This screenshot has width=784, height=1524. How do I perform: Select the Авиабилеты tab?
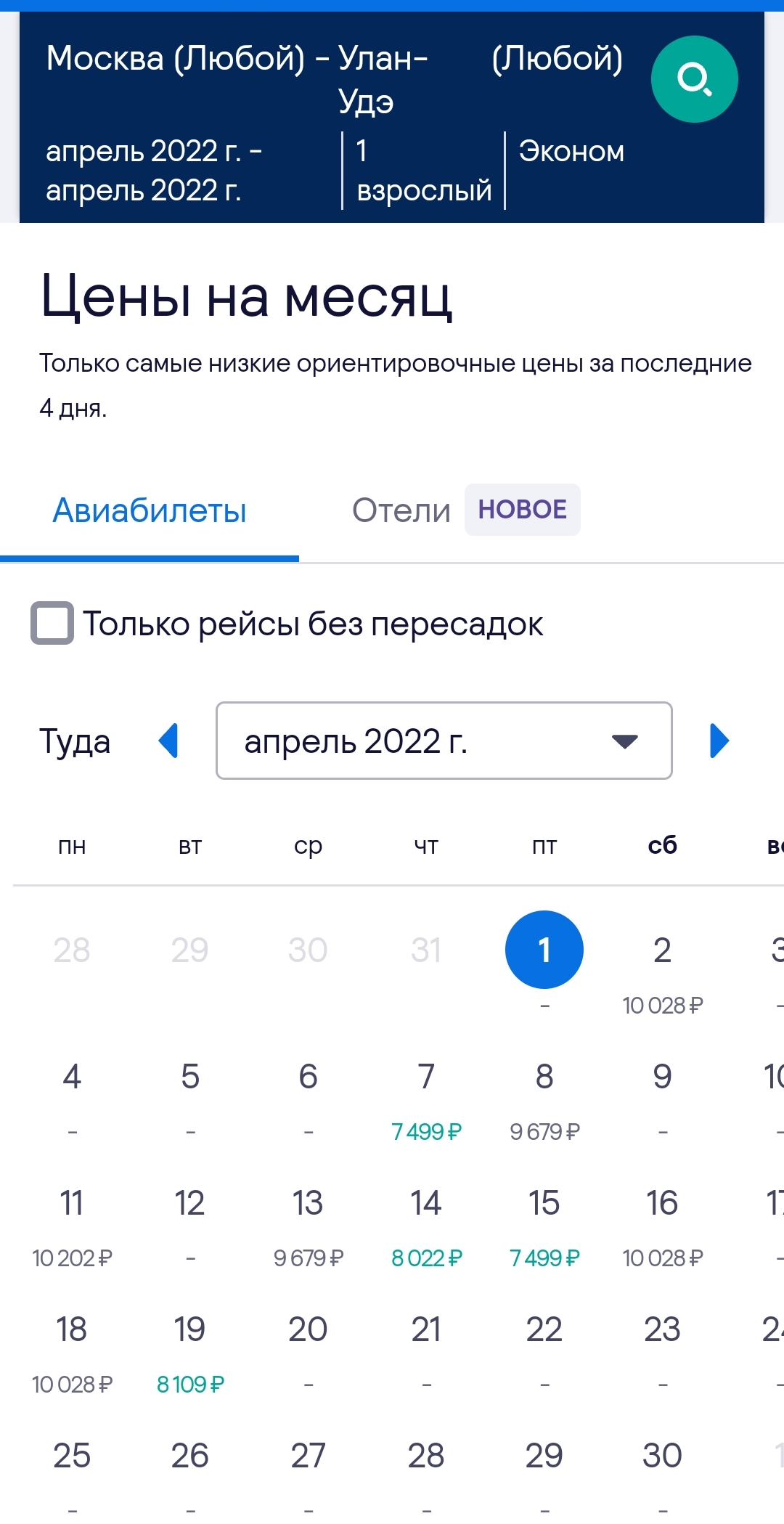point(150,510)
